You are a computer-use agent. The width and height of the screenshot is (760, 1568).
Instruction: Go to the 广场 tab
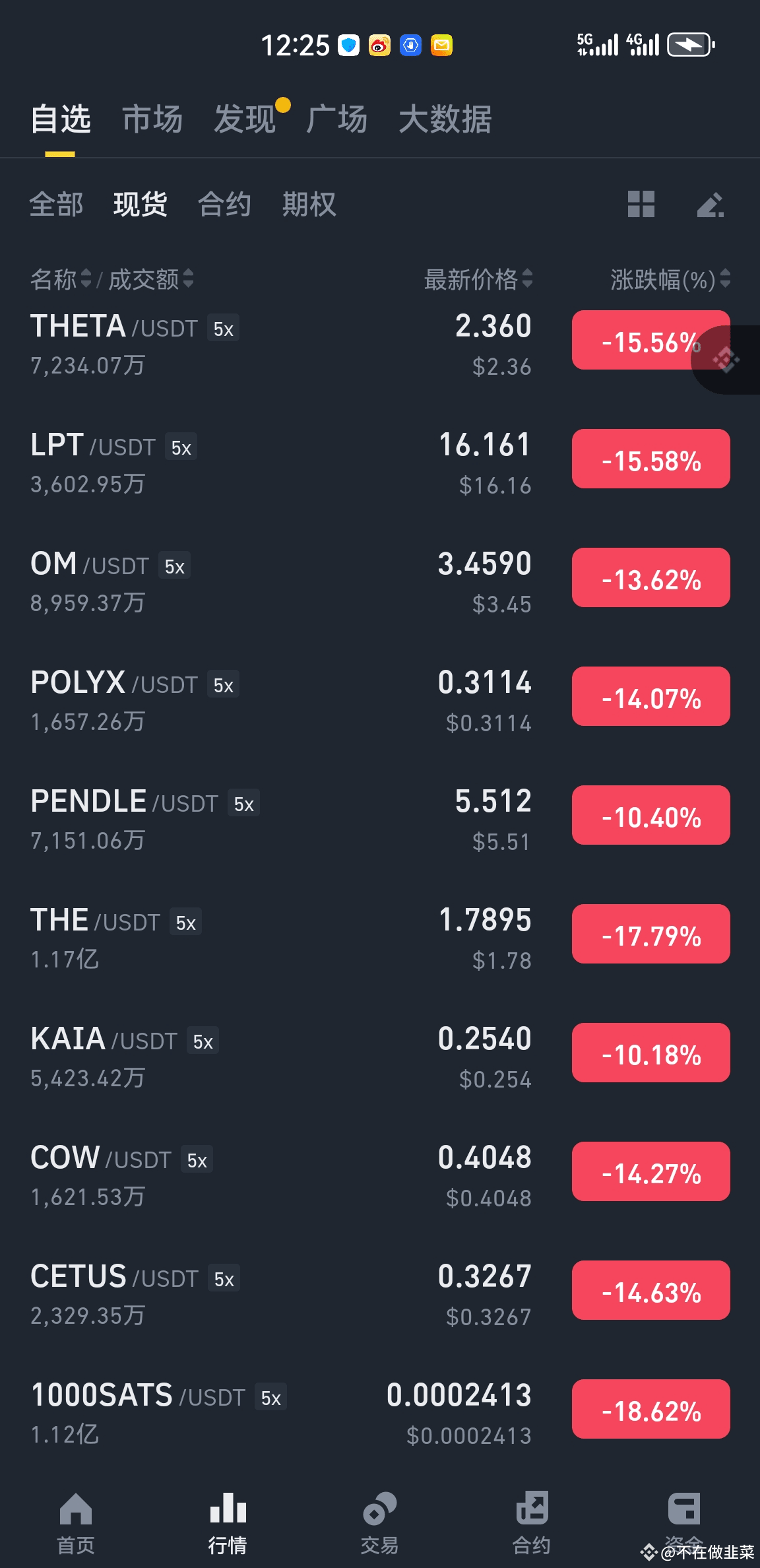coord(336,119)
